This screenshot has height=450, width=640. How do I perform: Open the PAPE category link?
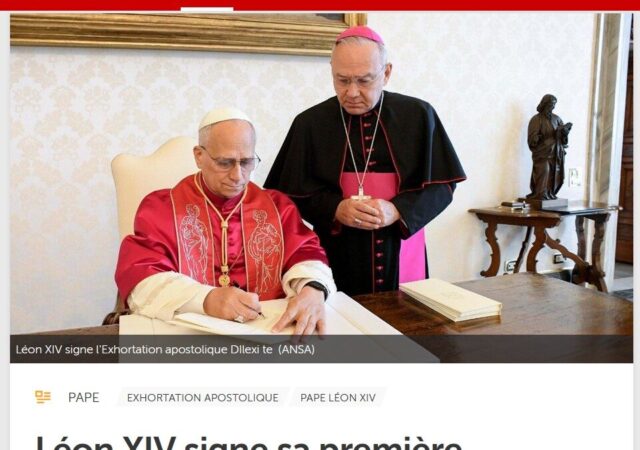tap(83, 397)
